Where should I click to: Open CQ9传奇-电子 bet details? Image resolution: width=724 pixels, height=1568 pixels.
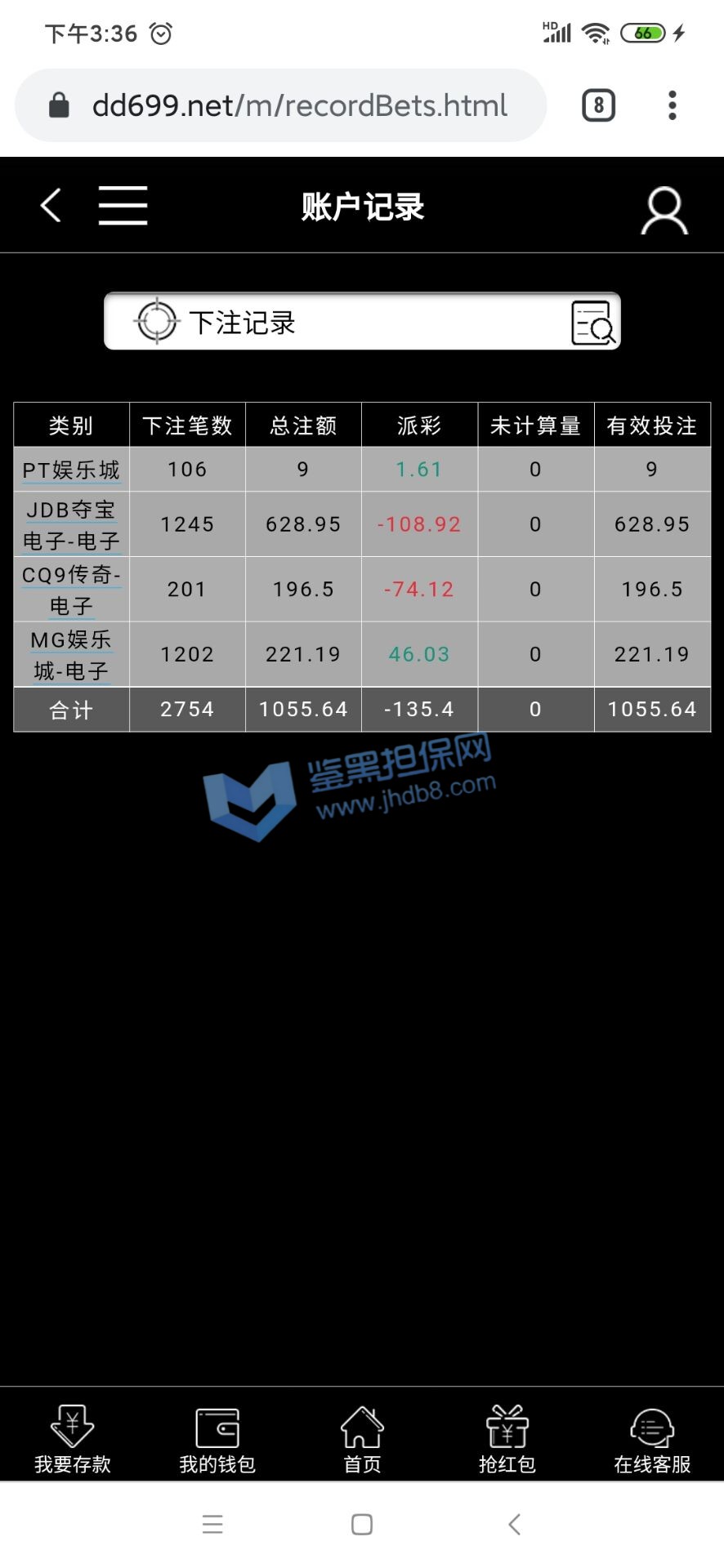(71, 590)
